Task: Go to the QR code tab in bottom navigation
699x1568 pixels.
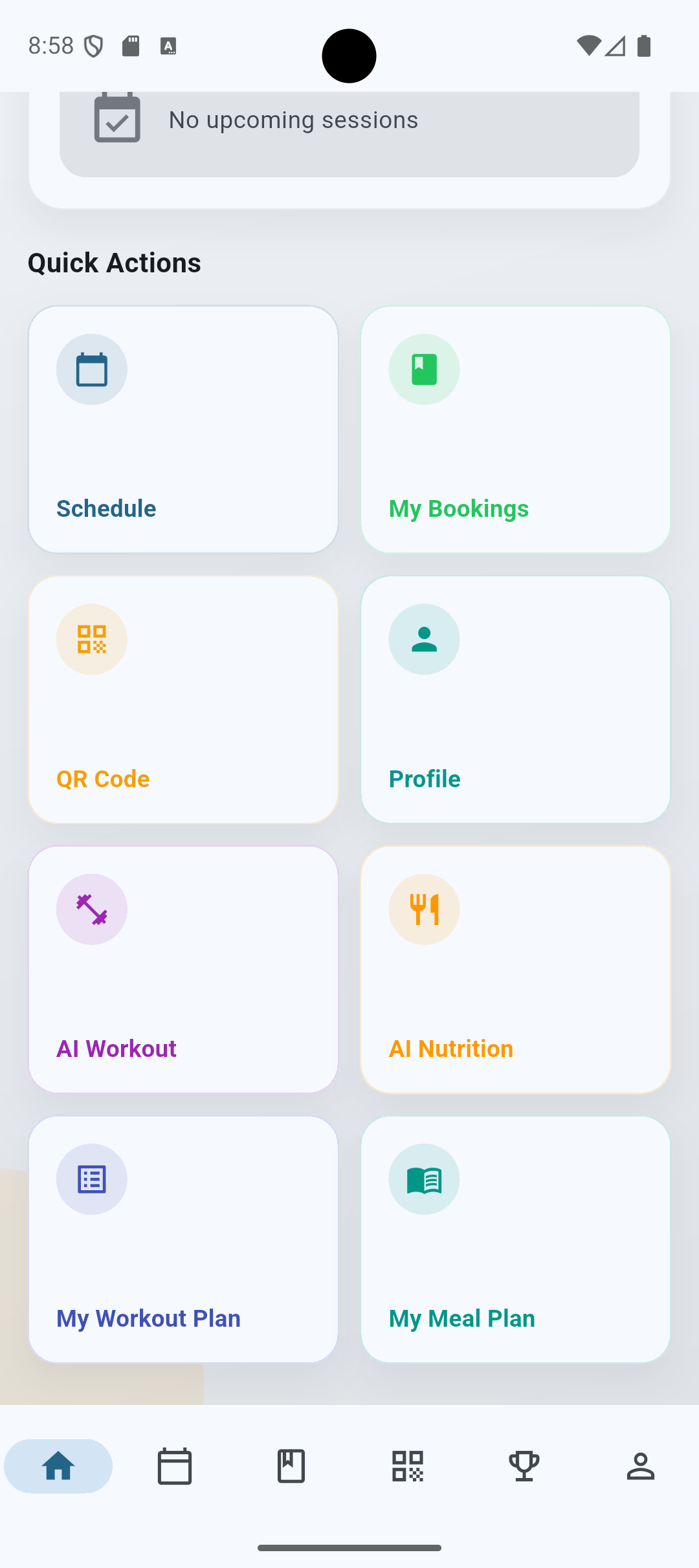Action: pos(408,1466)
